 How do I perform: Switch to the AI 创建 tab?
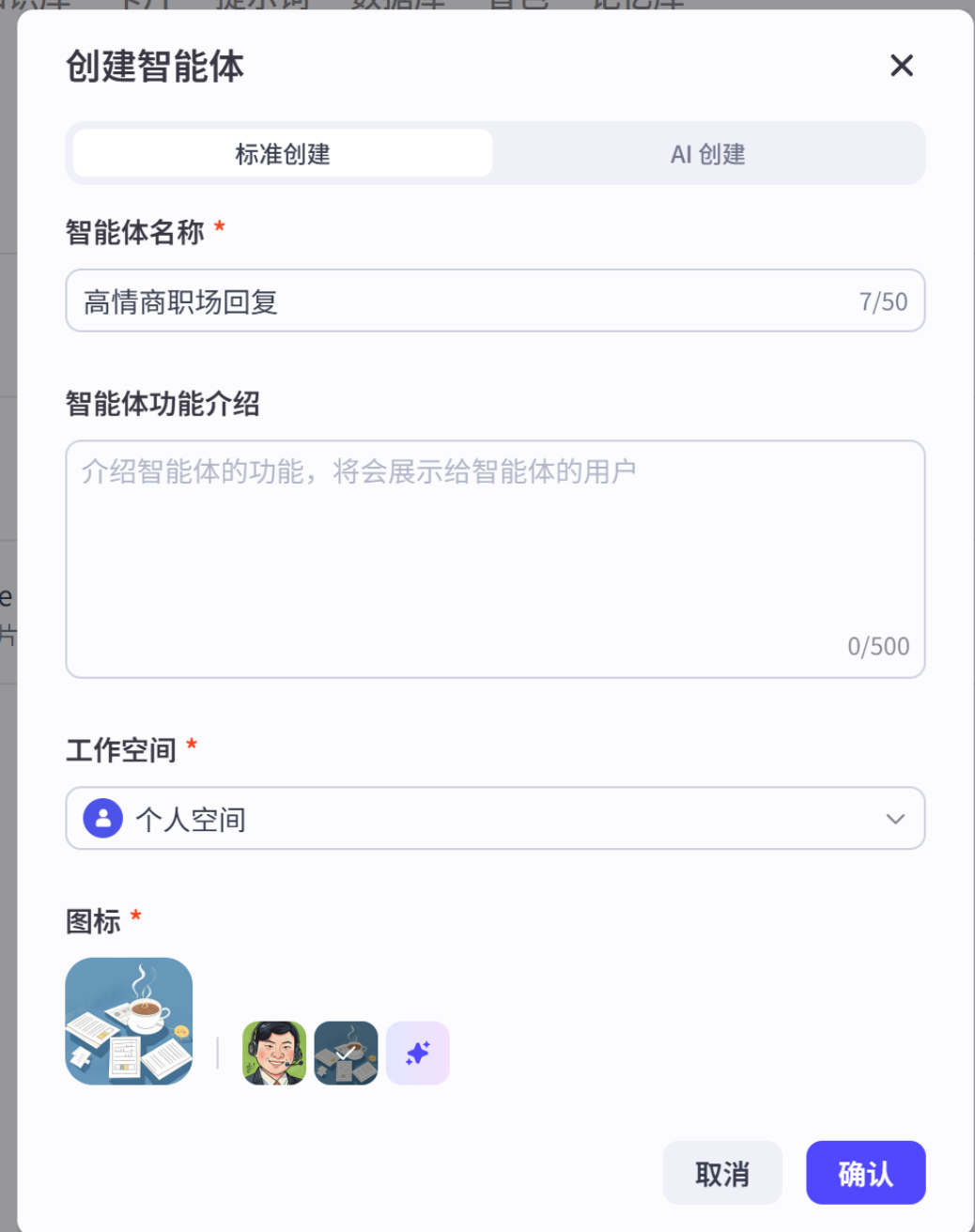706,153
